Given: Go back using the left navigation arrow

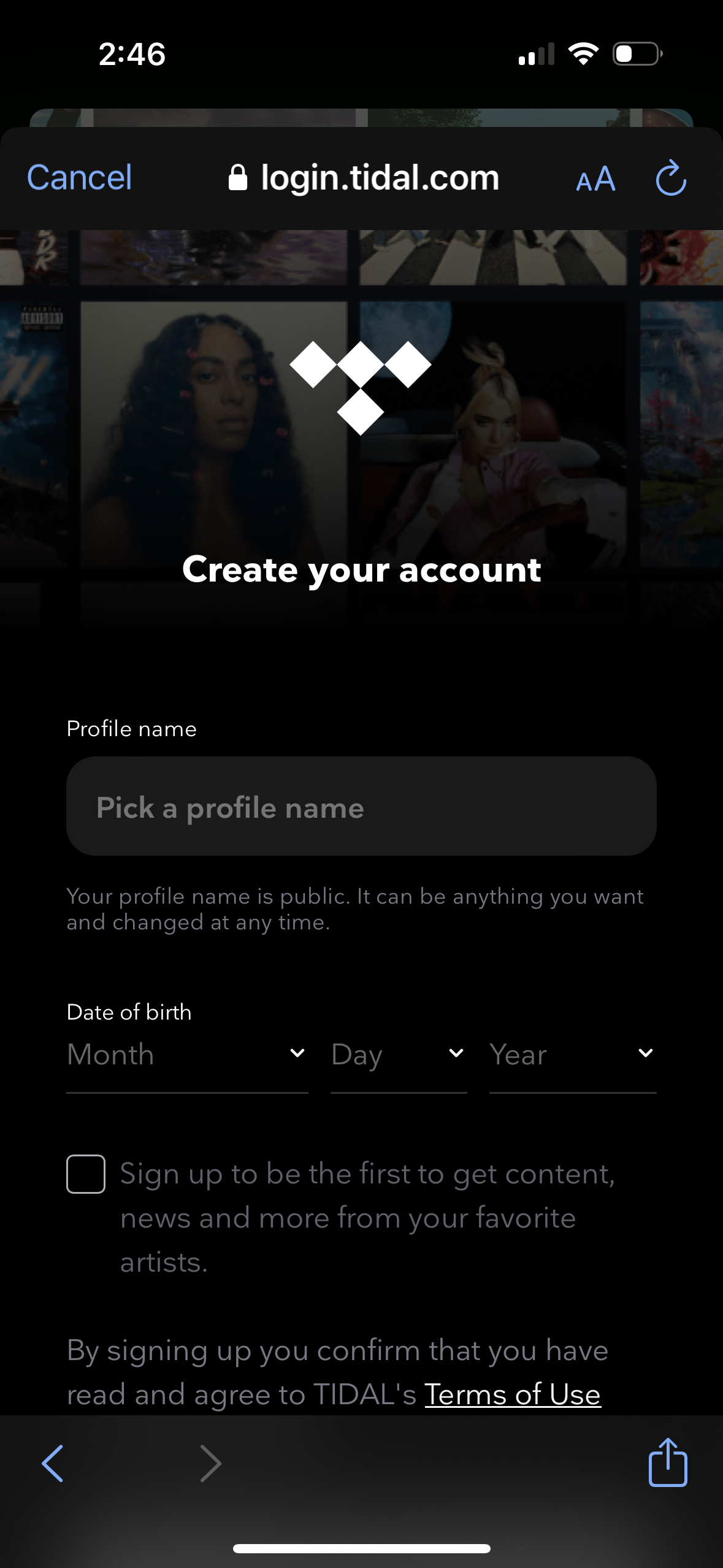Looking at the screenshot, I should [x=53, y=1463].
